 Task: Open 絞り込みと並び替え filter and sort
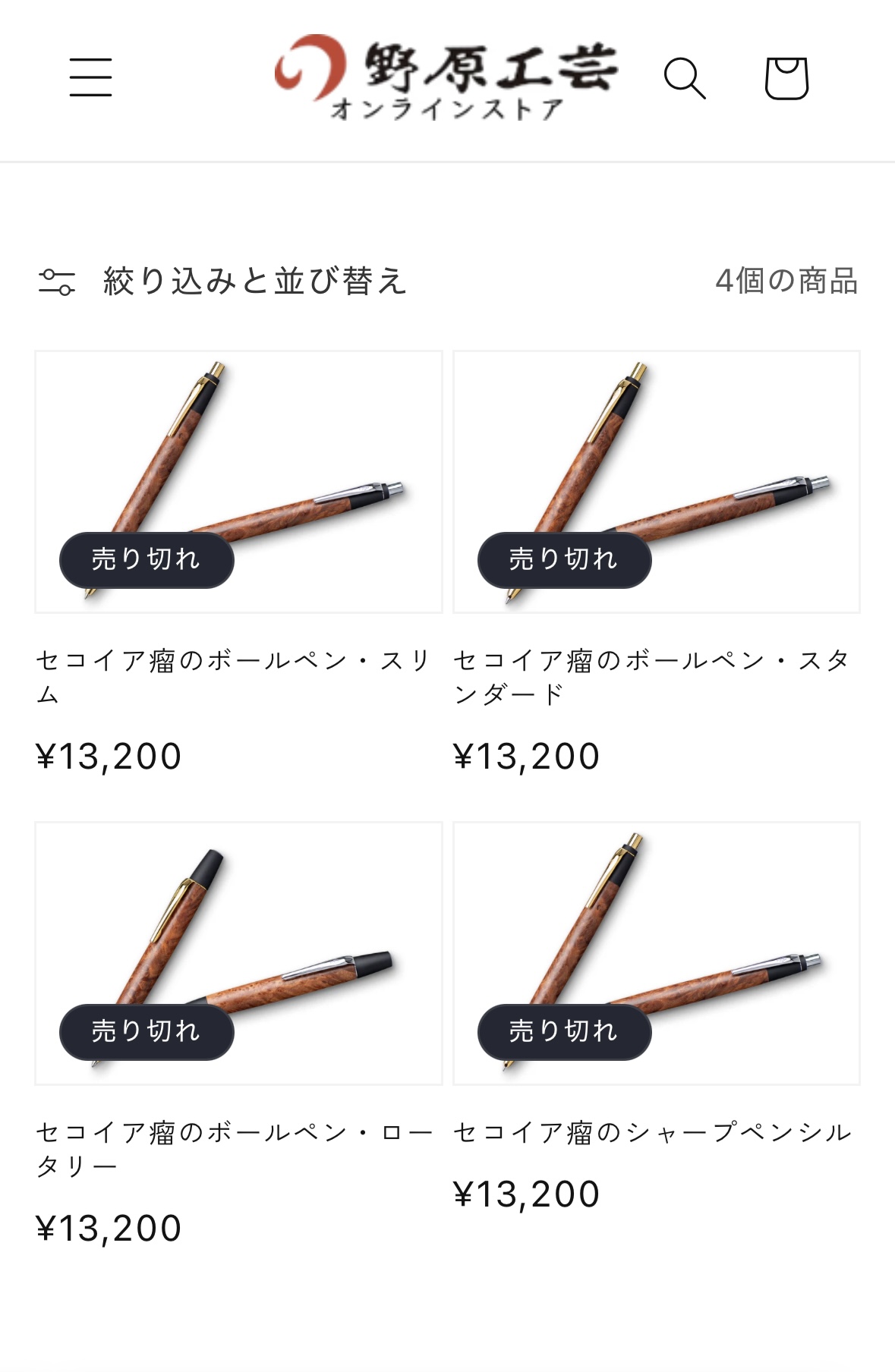click(x=223, y=282)
